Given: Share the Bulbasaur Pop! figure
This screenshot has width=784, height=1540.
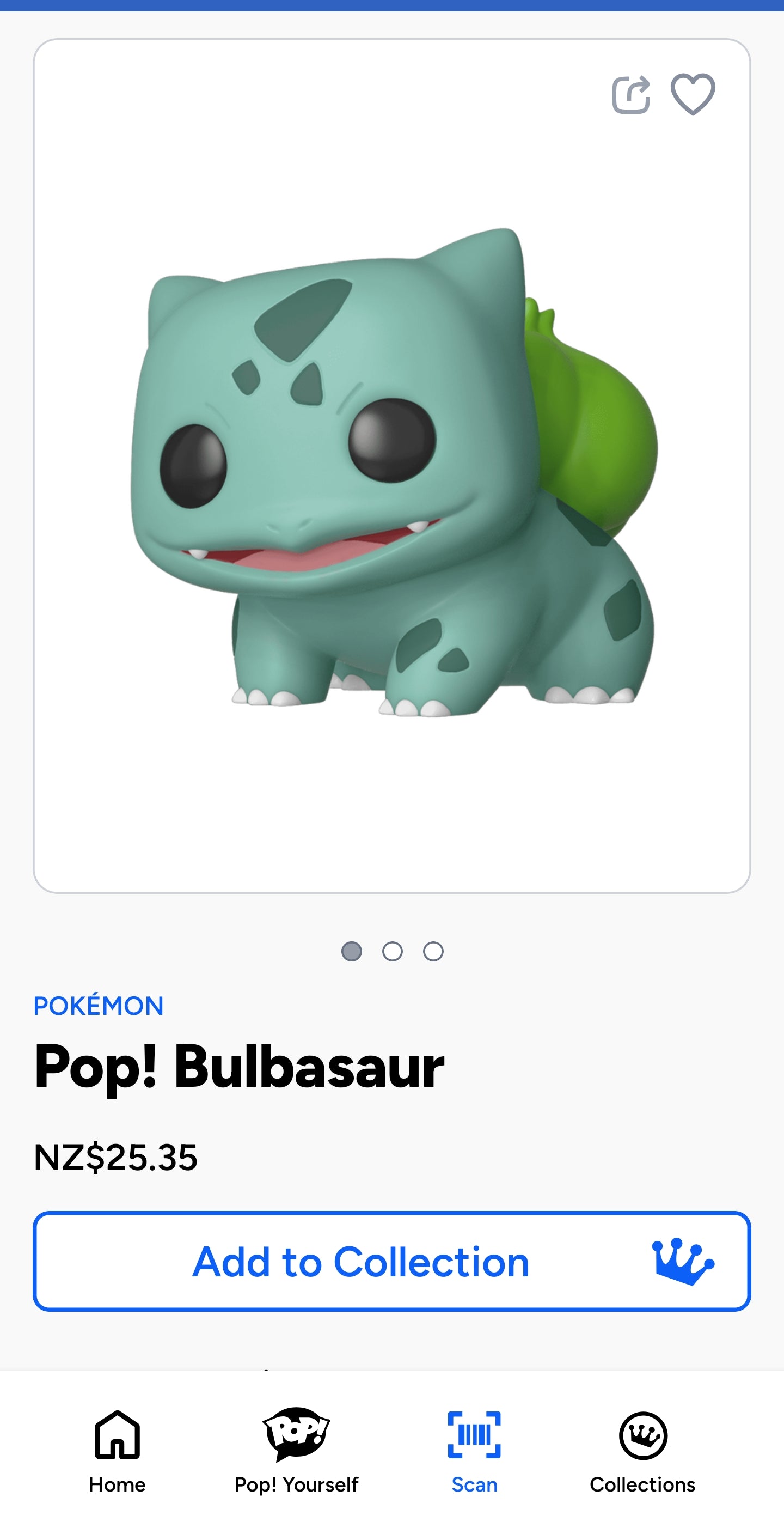Looking at the screenshot, I should (x=631, y=94).
